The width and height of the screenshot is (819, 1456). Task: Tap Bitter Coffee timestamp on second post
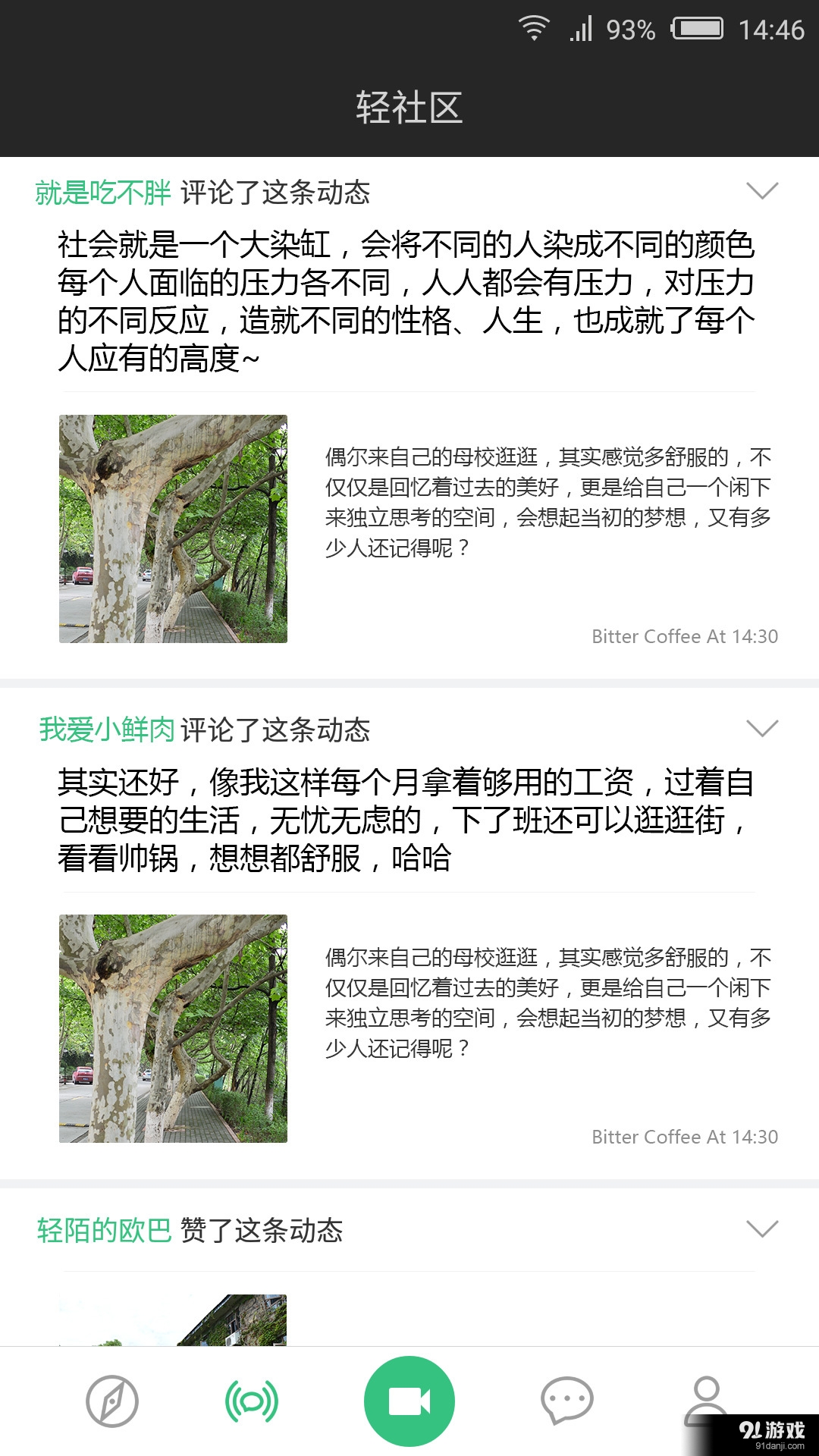[685, 1137]
